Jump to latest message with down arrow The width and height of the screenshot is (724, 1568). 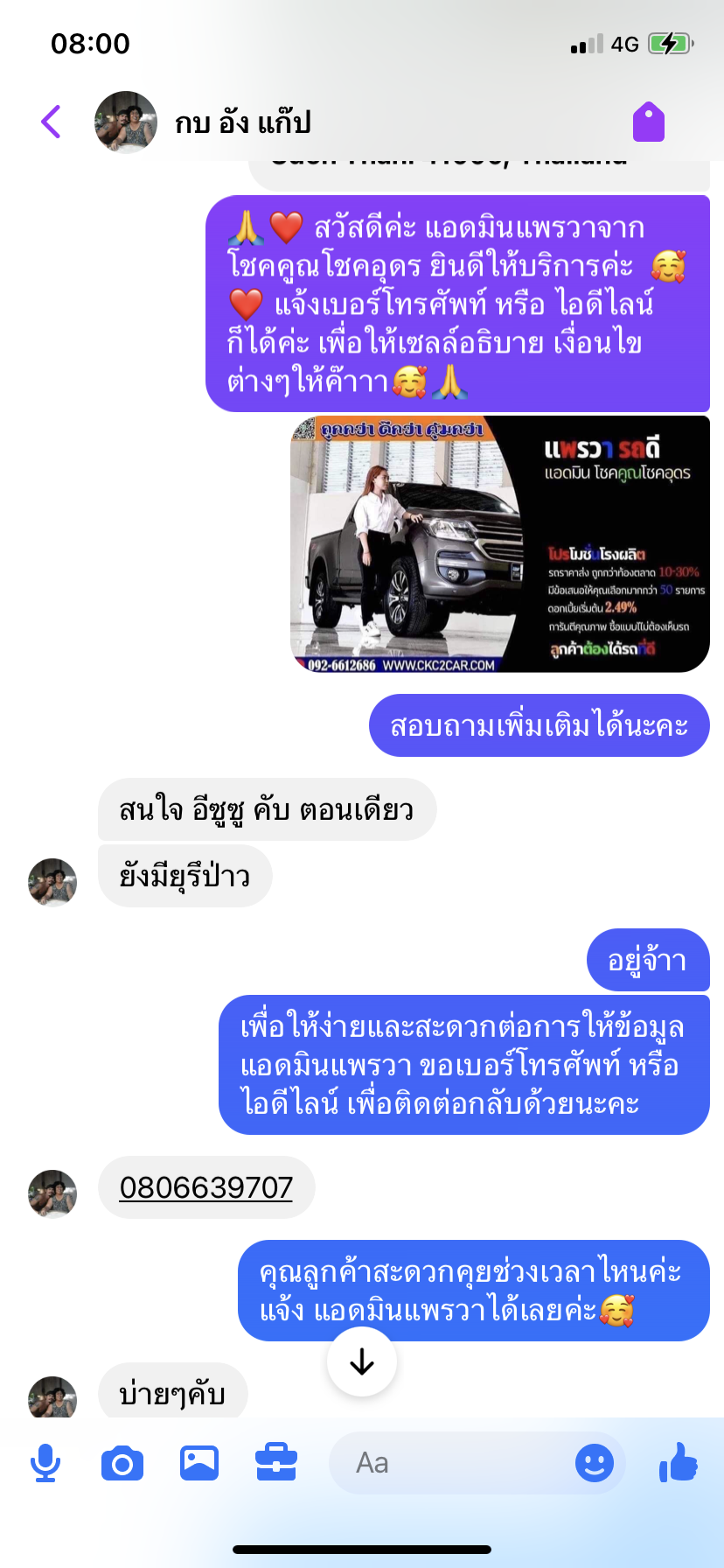(362, 1361)
